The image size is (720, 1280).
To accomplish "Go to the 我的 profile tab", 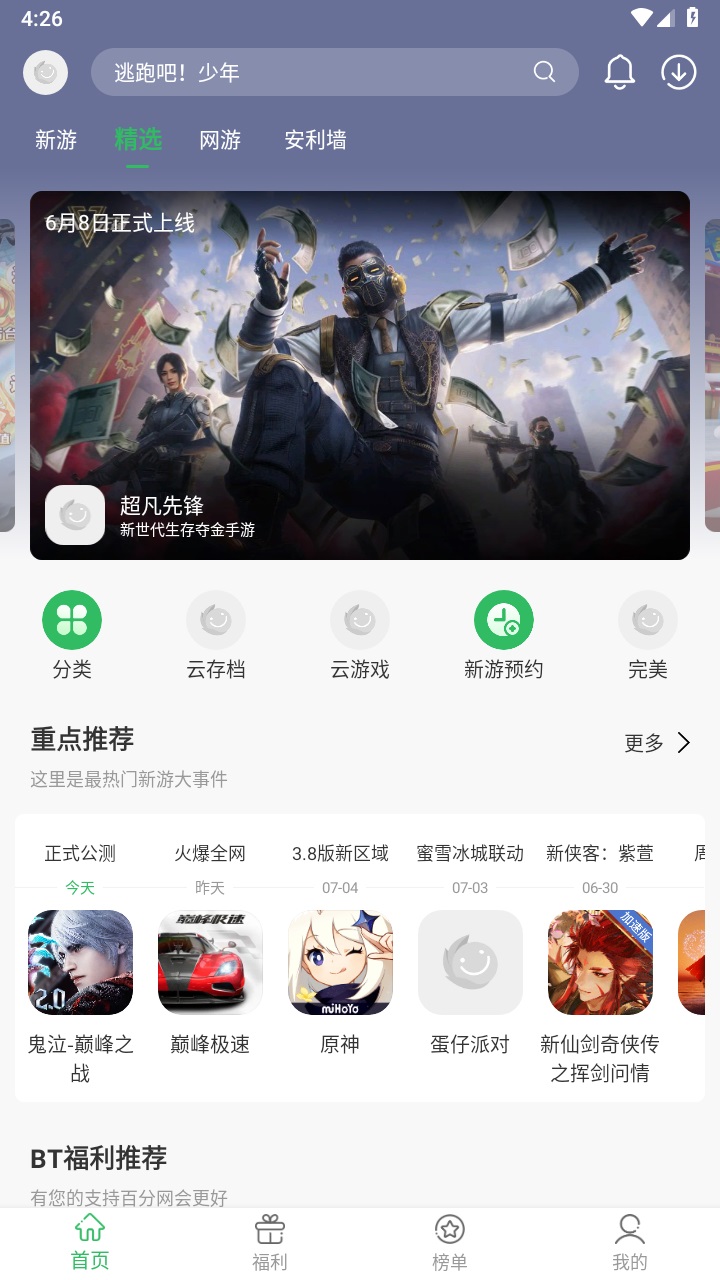I will (x=630, y=1243).
